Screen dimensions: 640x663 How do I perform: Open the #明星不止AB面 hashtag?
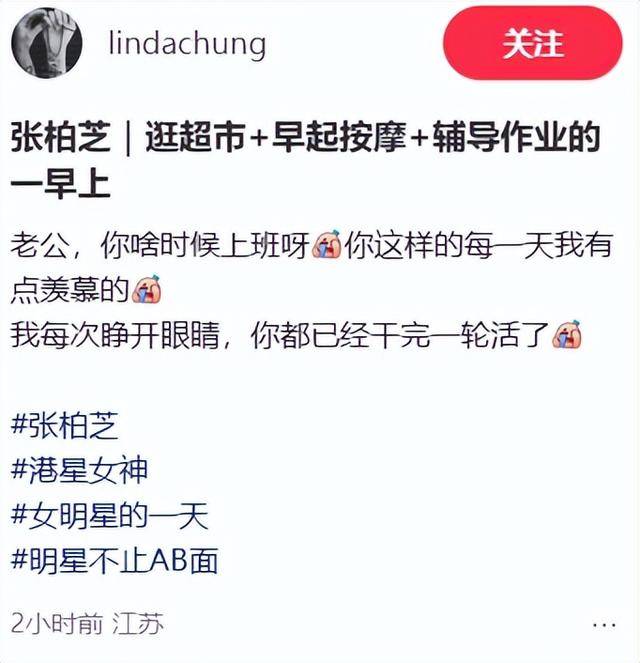pyautogui.click(x=115, y=560)
